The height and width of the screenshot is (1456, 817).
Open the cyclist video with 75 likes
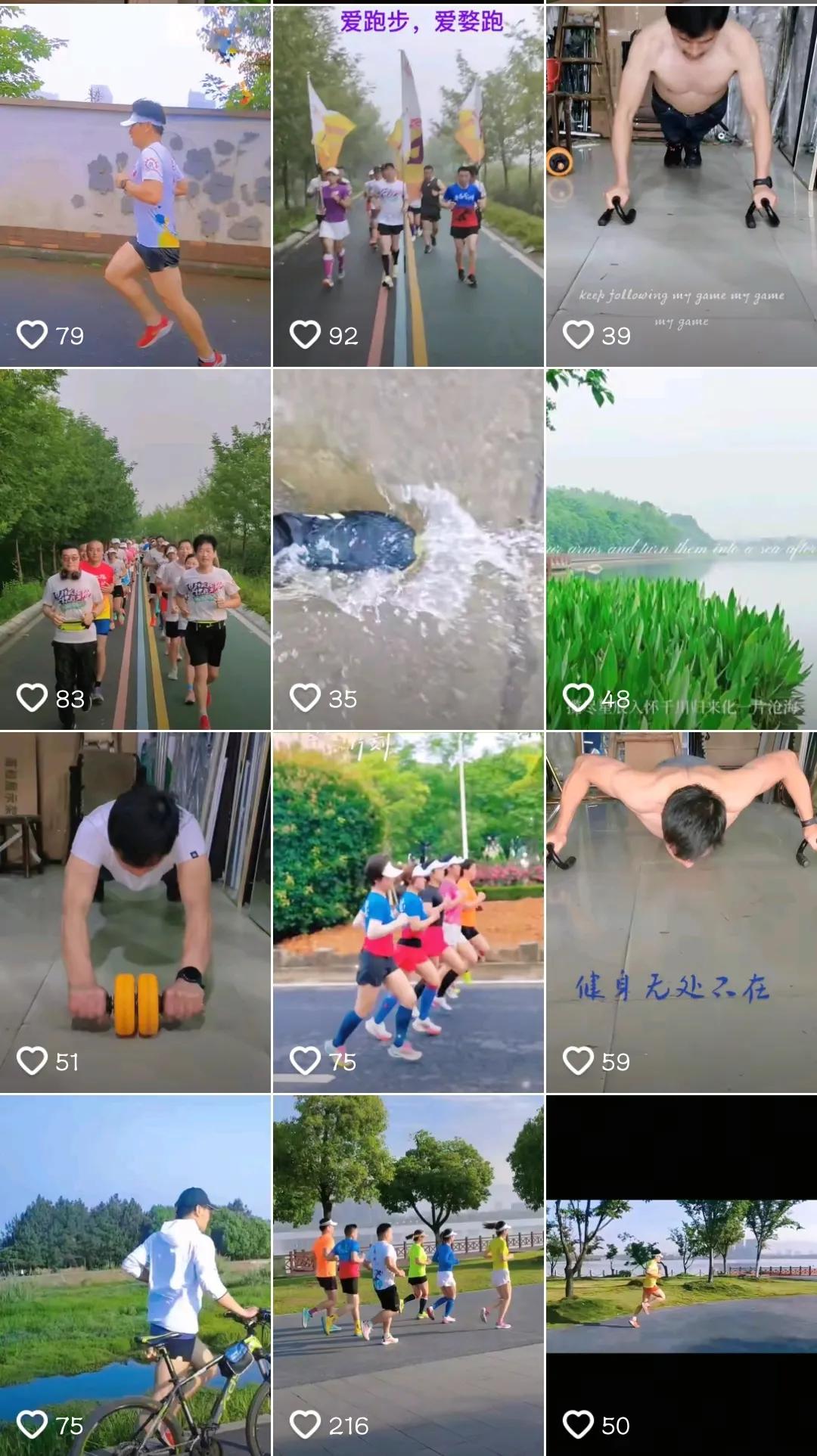(135, 1274)
